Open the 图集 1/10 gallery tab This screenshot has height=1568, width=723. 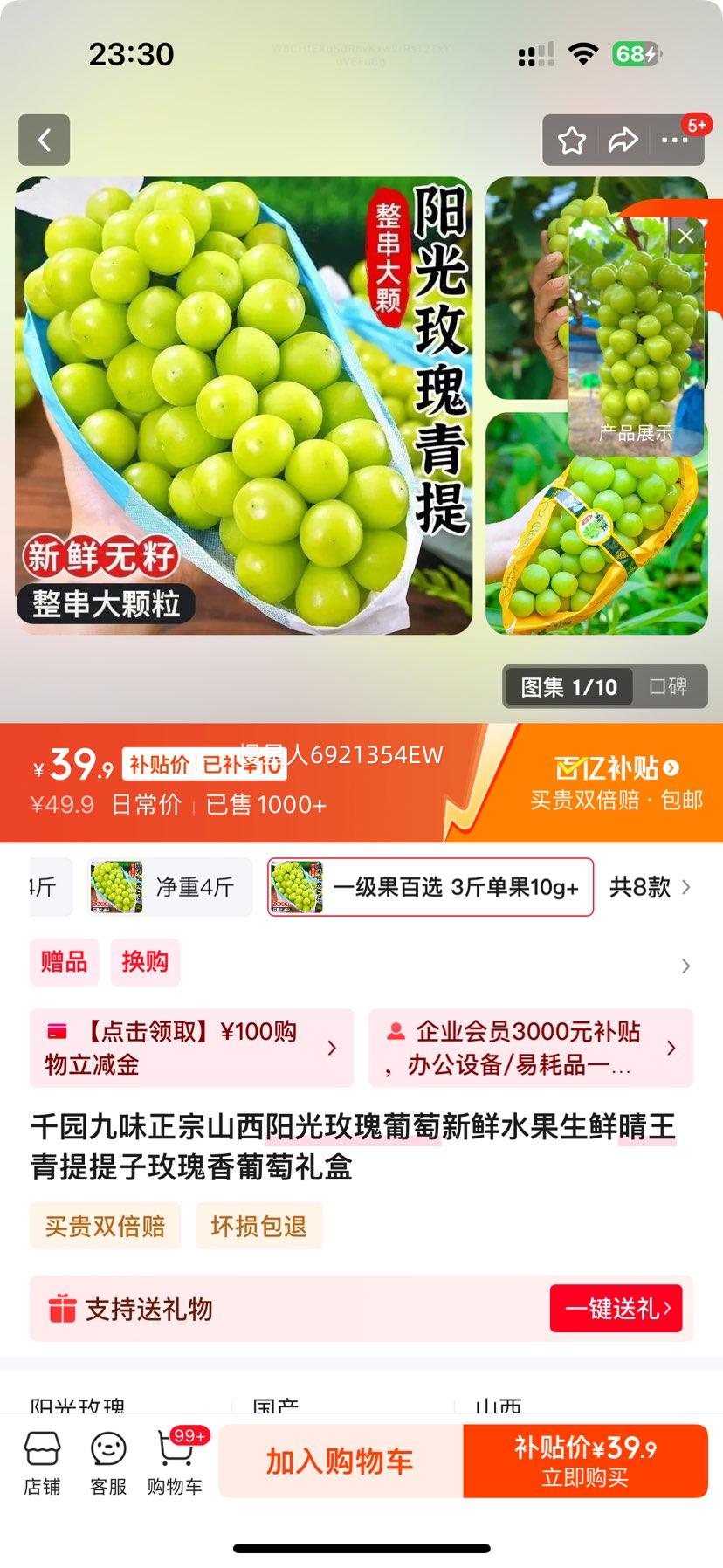coord(566,687)
